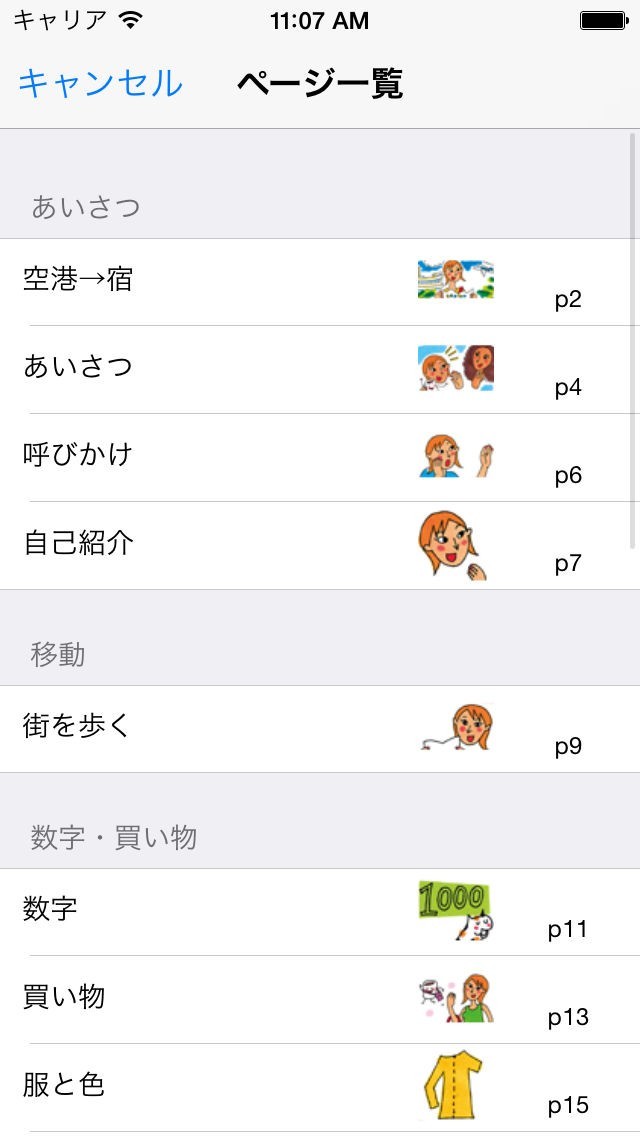
Task: Go to the 呼びかけ page
Action: [x=320, y=457]
